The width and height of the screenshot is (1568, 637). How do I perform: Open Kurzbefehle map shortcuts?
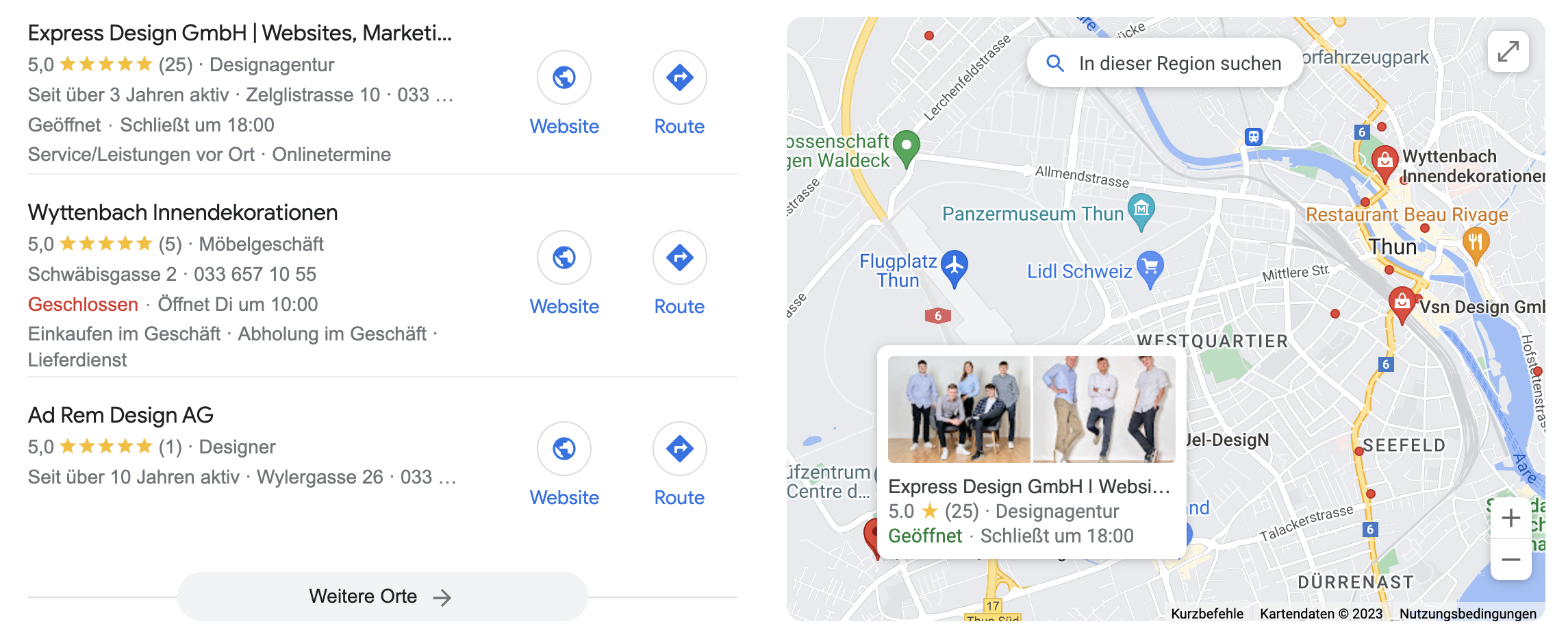pos(1206,614)
